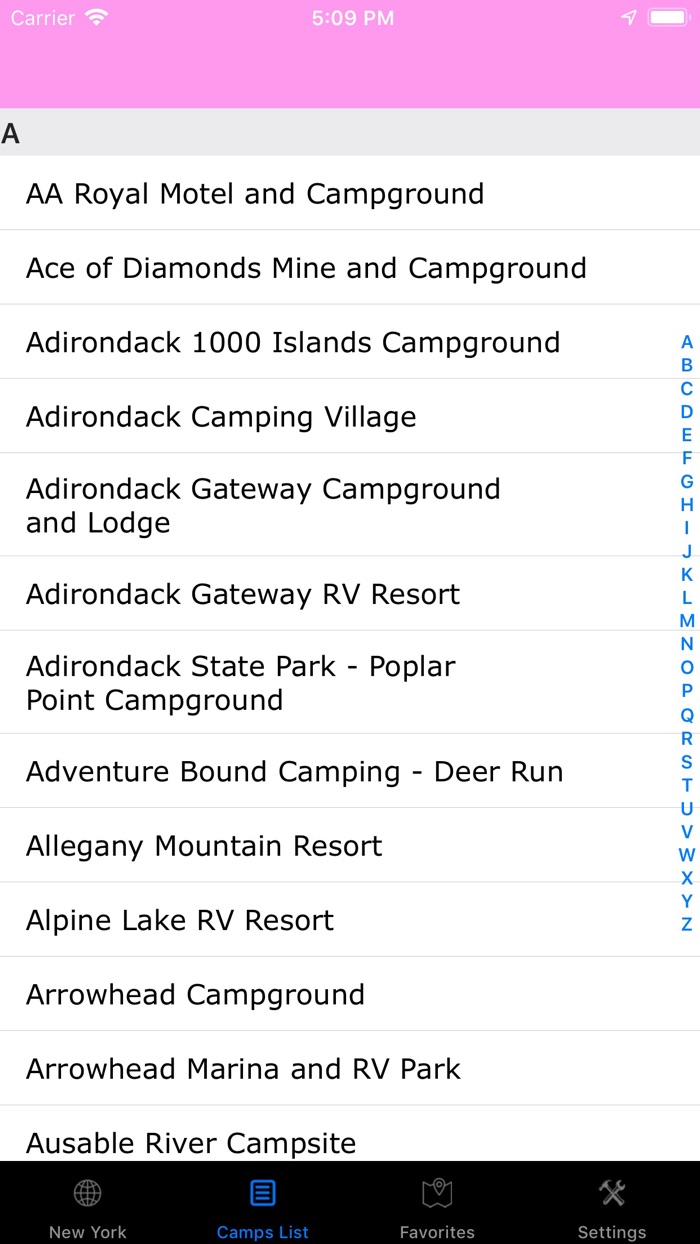Tap the Camps List tab
The width and height of the screenshot is (700, 1244).
point(262,1208)
